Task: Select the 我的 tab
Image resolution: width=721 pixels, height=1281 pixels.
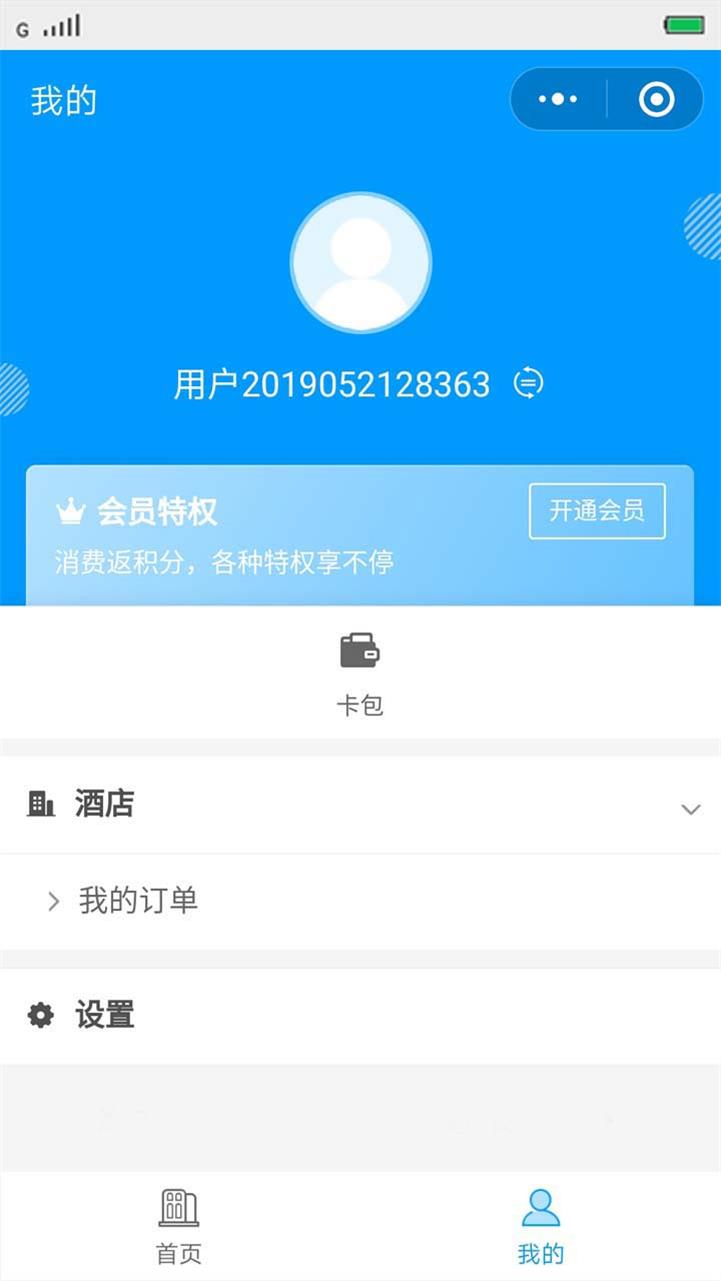Action: tap(541, 1227)
